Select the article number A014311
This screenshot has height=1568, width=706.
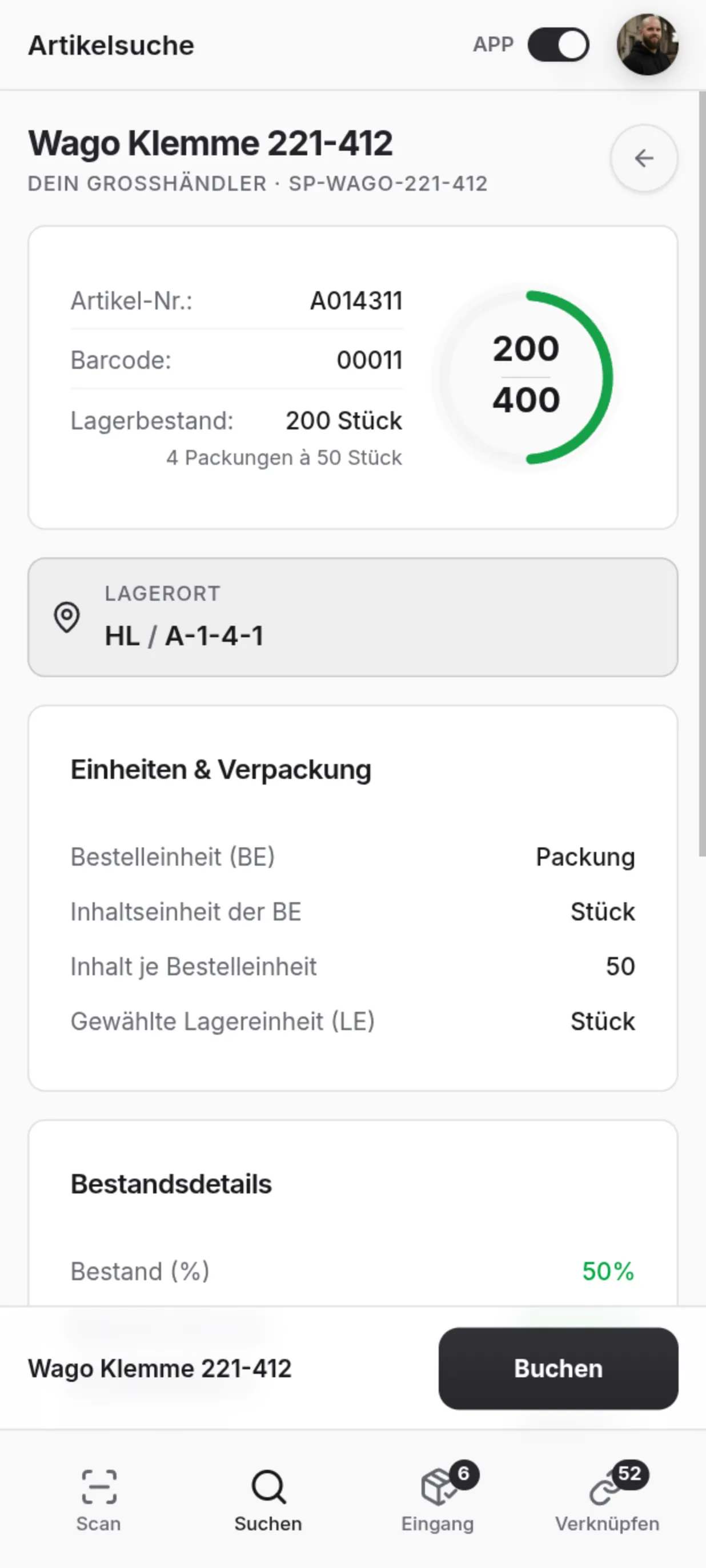point(357,300)
